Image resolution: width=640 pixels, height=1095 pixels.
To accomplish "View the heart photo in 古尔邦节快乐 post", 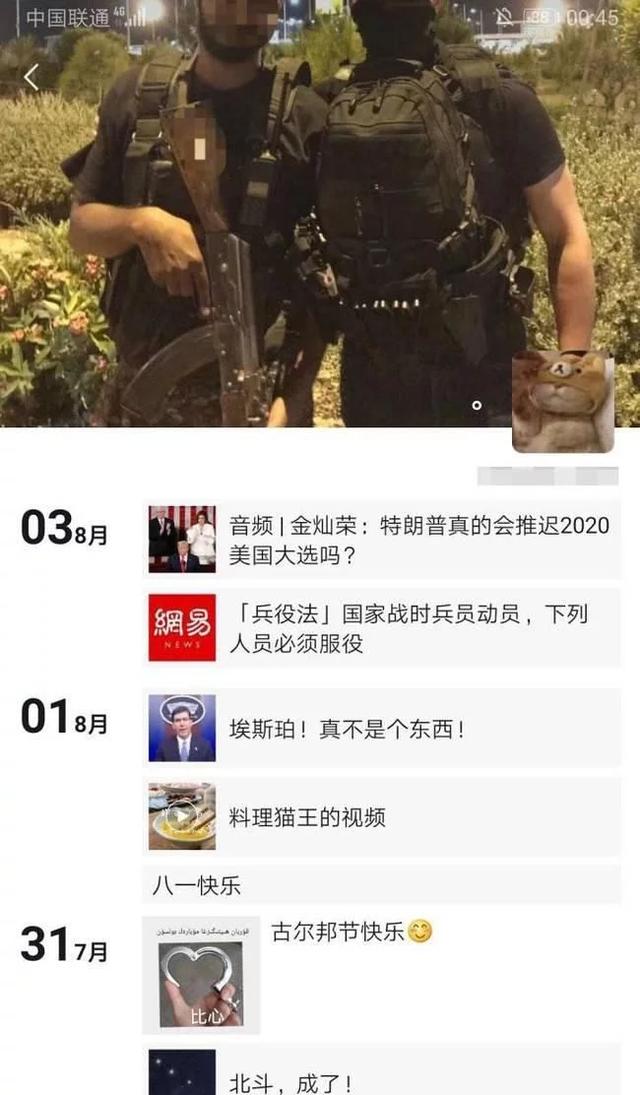I will [201, 974].
